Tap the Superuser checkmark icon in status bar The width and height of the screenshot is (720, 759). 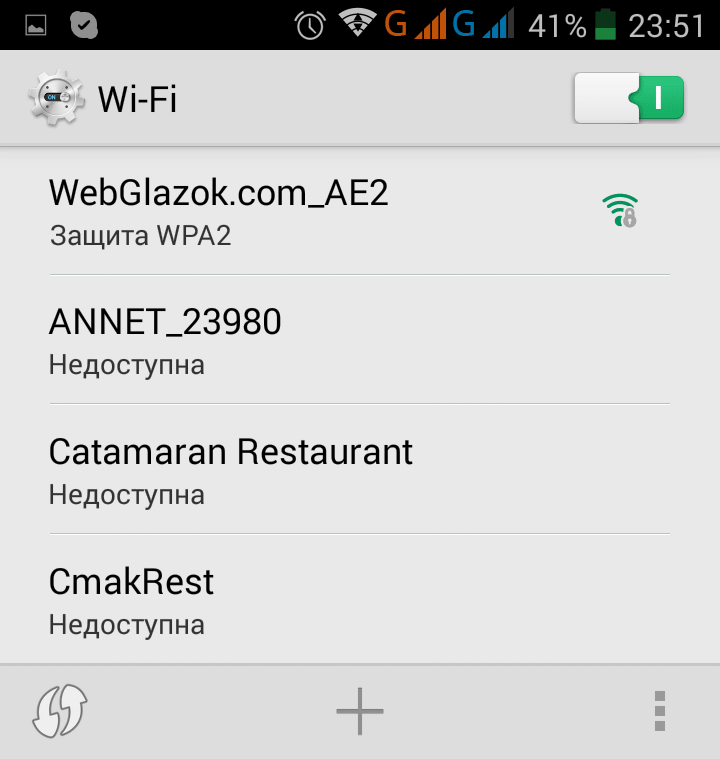82,23
